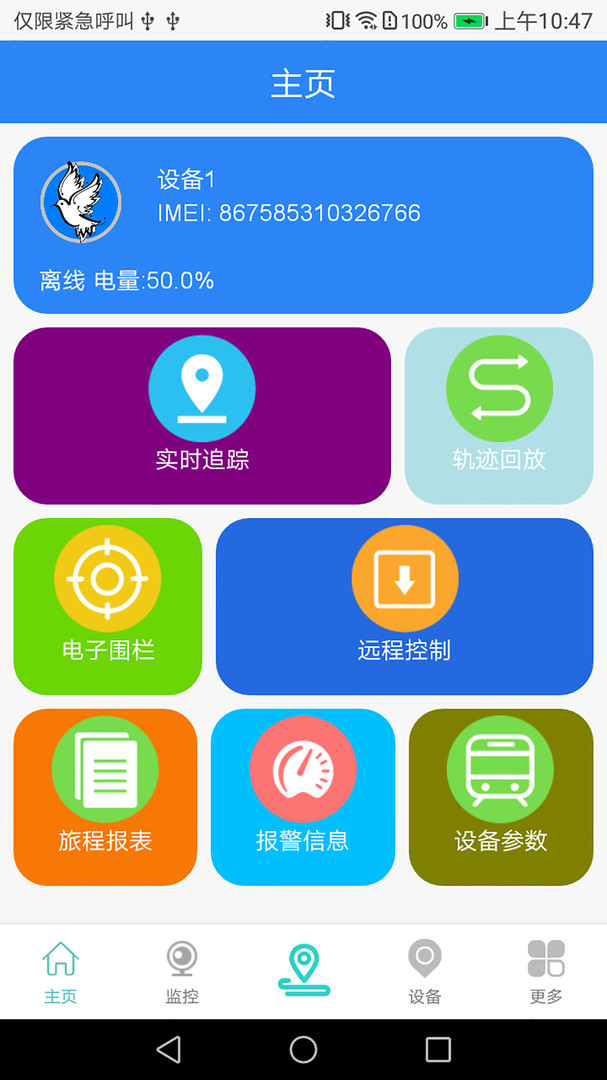Open 轨迹回放 track playback
The image size is (607, 1080).
tap(499, 416)
